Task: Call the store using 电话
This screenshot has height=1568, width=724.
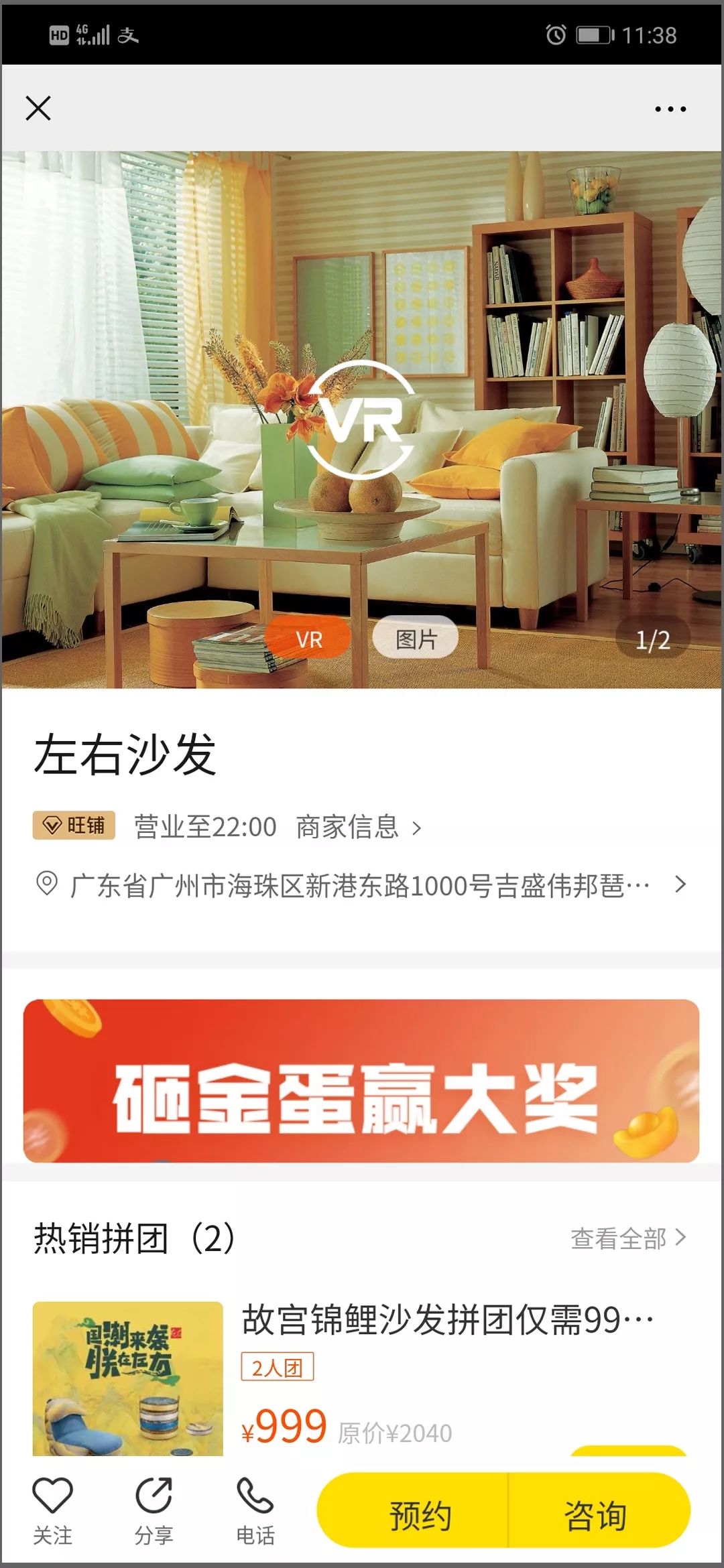Action: click(x=255, y=1509)
